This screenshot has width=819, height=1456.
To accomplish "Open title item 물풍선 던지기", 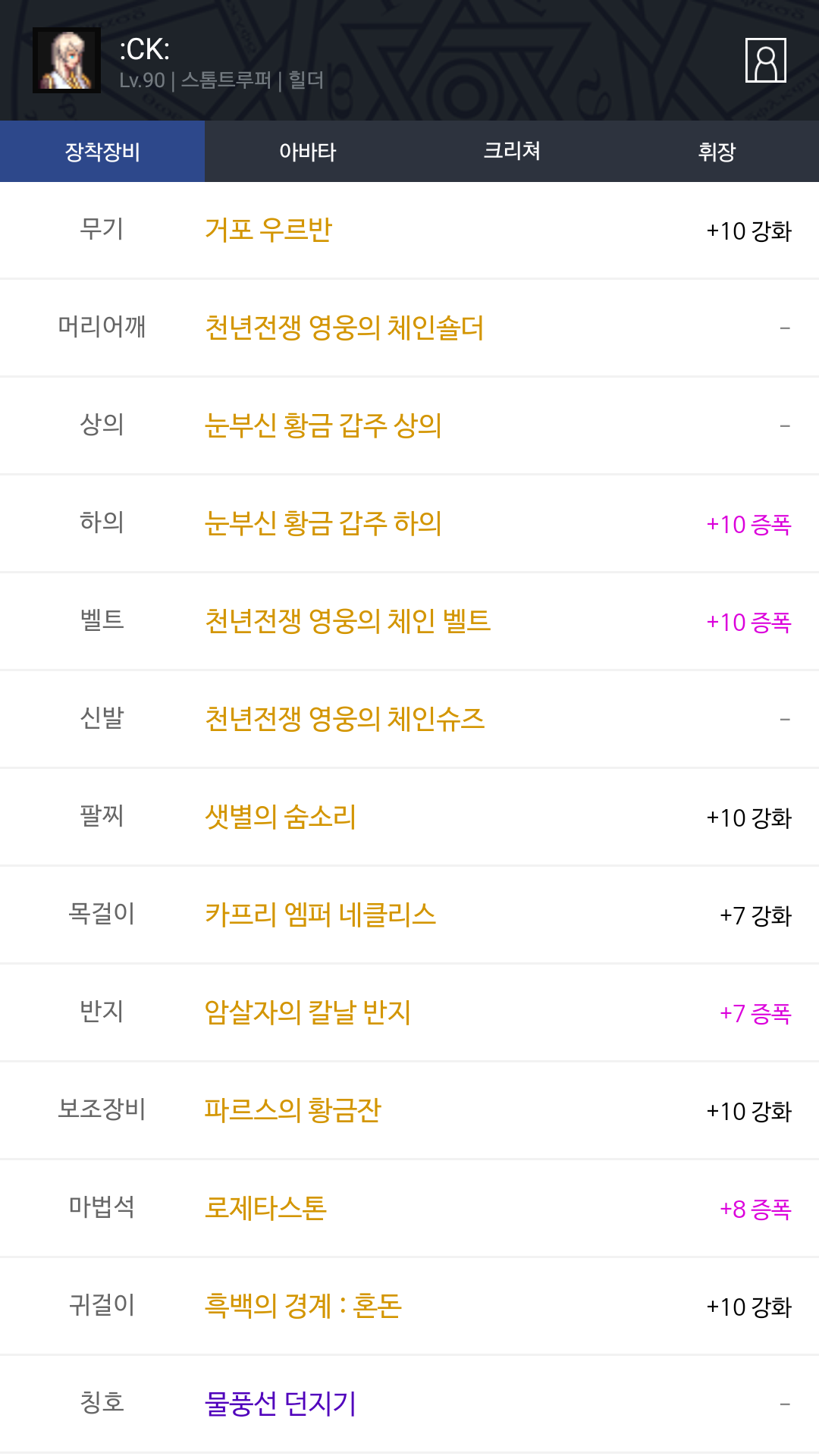I will (x=281, y=1404).
